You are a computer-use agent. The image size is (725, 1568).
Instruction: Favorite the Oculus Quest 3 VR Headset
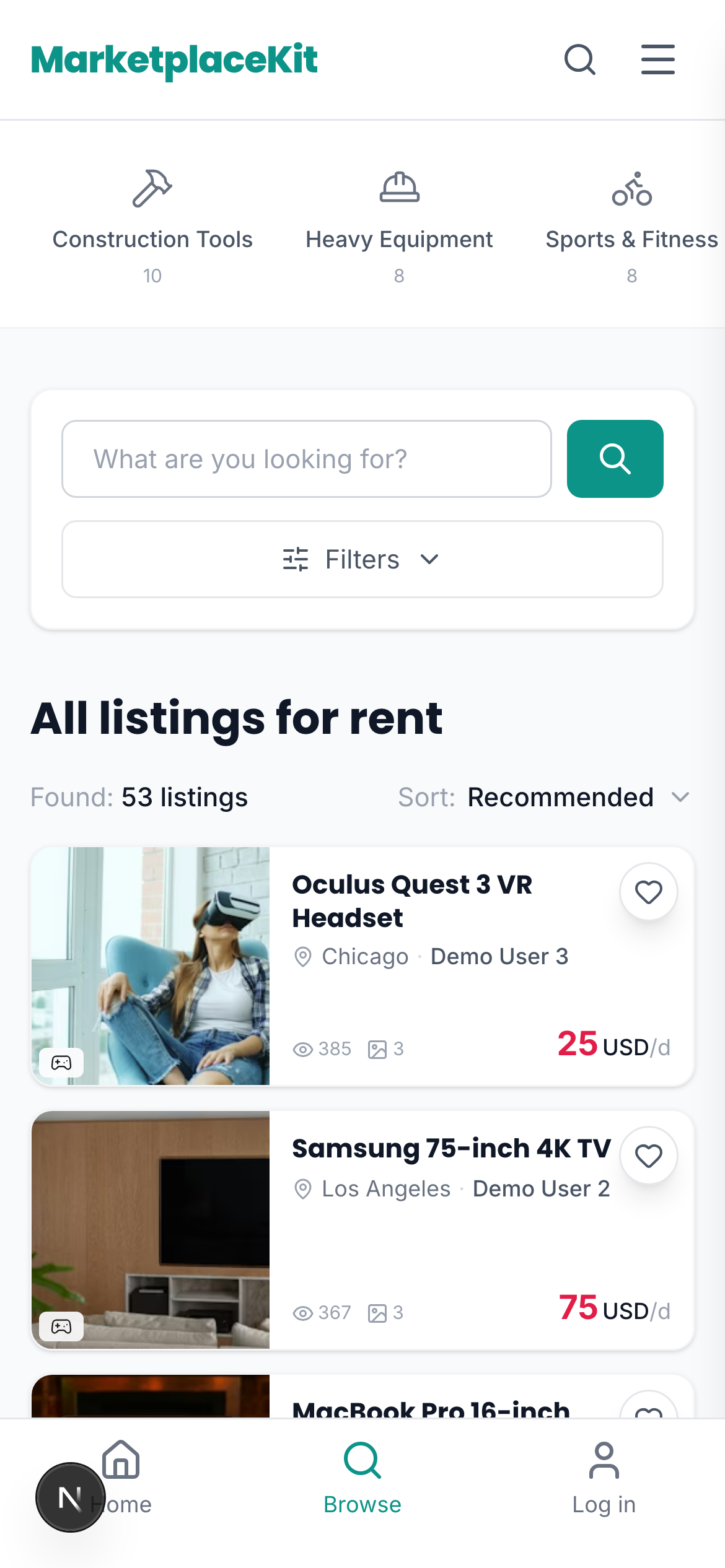click(648, 891)
